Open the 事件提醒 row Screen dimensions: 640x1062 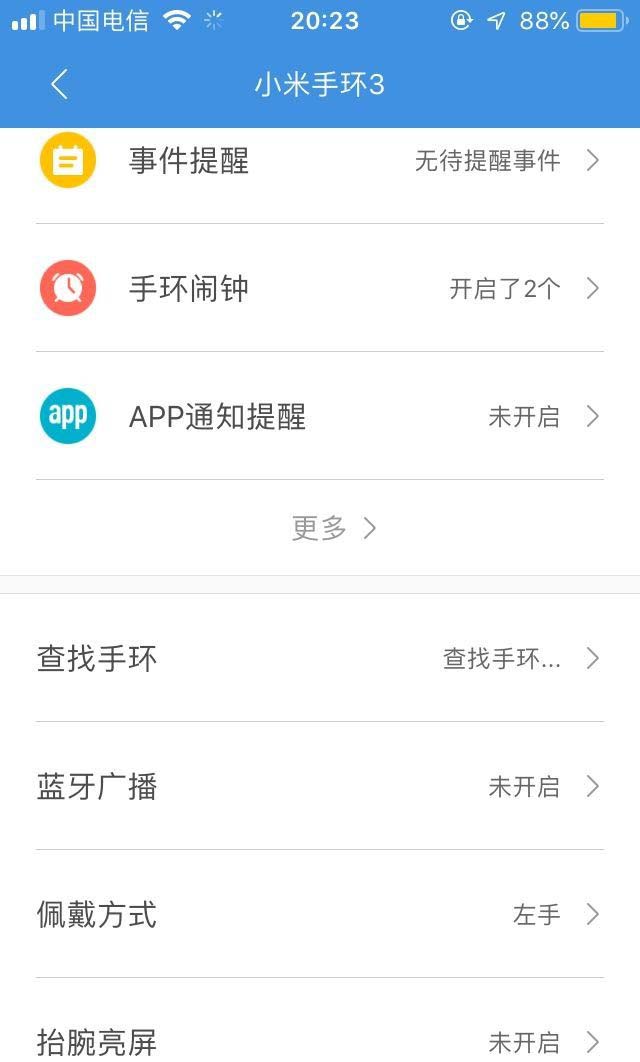320,161
